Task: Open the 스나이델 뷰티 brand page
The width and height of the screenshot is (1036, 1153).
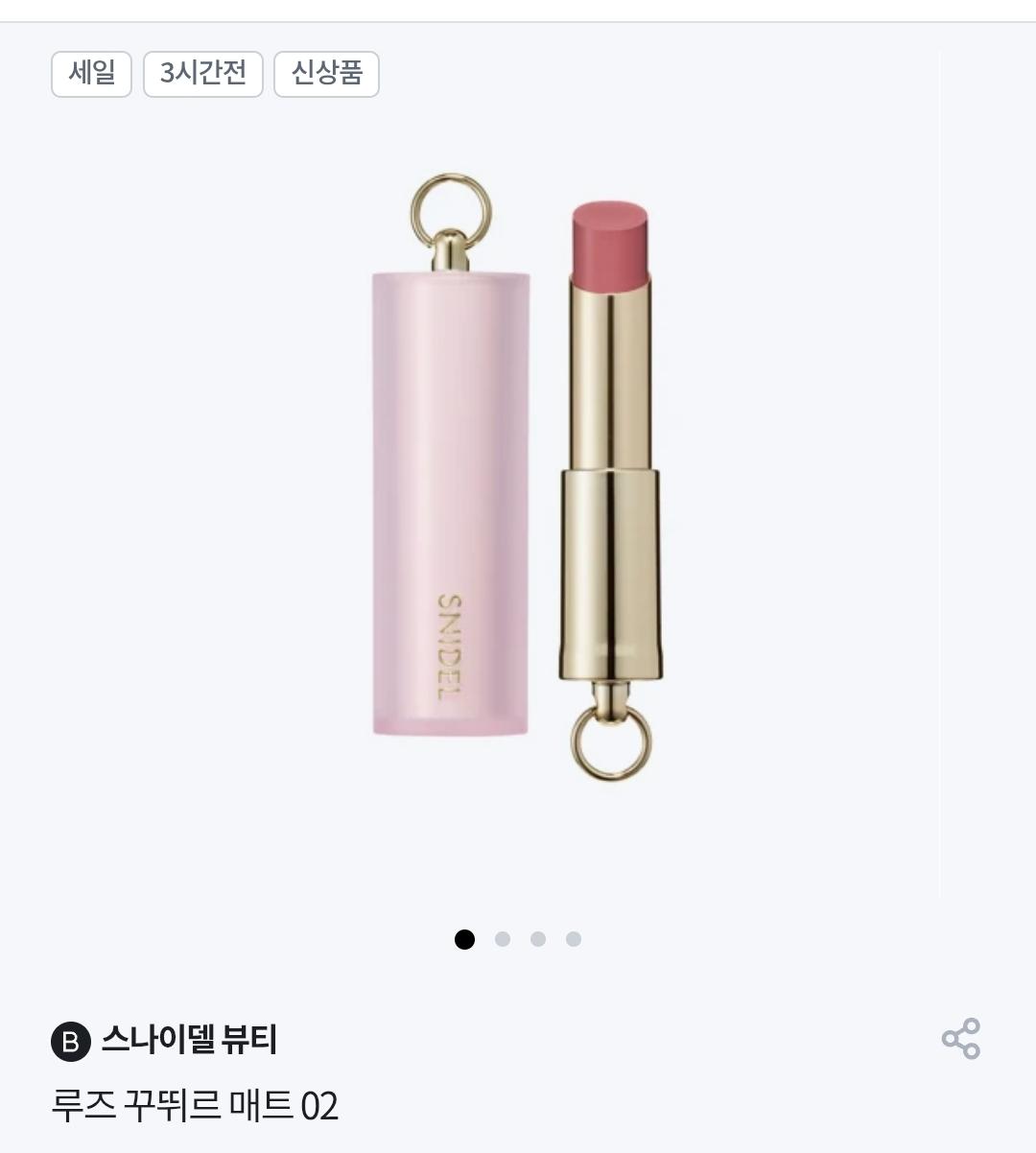Action: click(189, 1040)
